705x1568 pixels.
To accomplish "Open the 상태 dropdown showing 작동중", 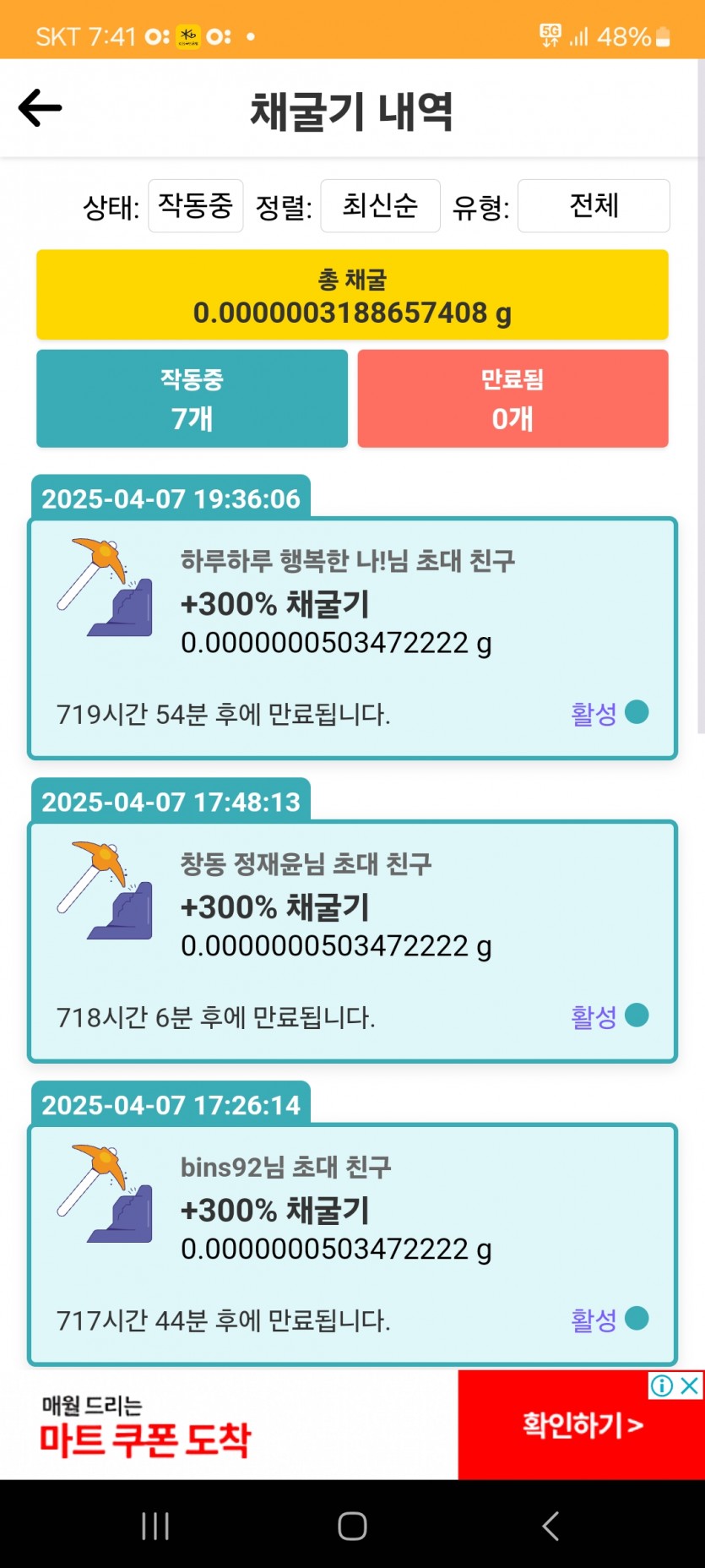I will coord(196,205).
